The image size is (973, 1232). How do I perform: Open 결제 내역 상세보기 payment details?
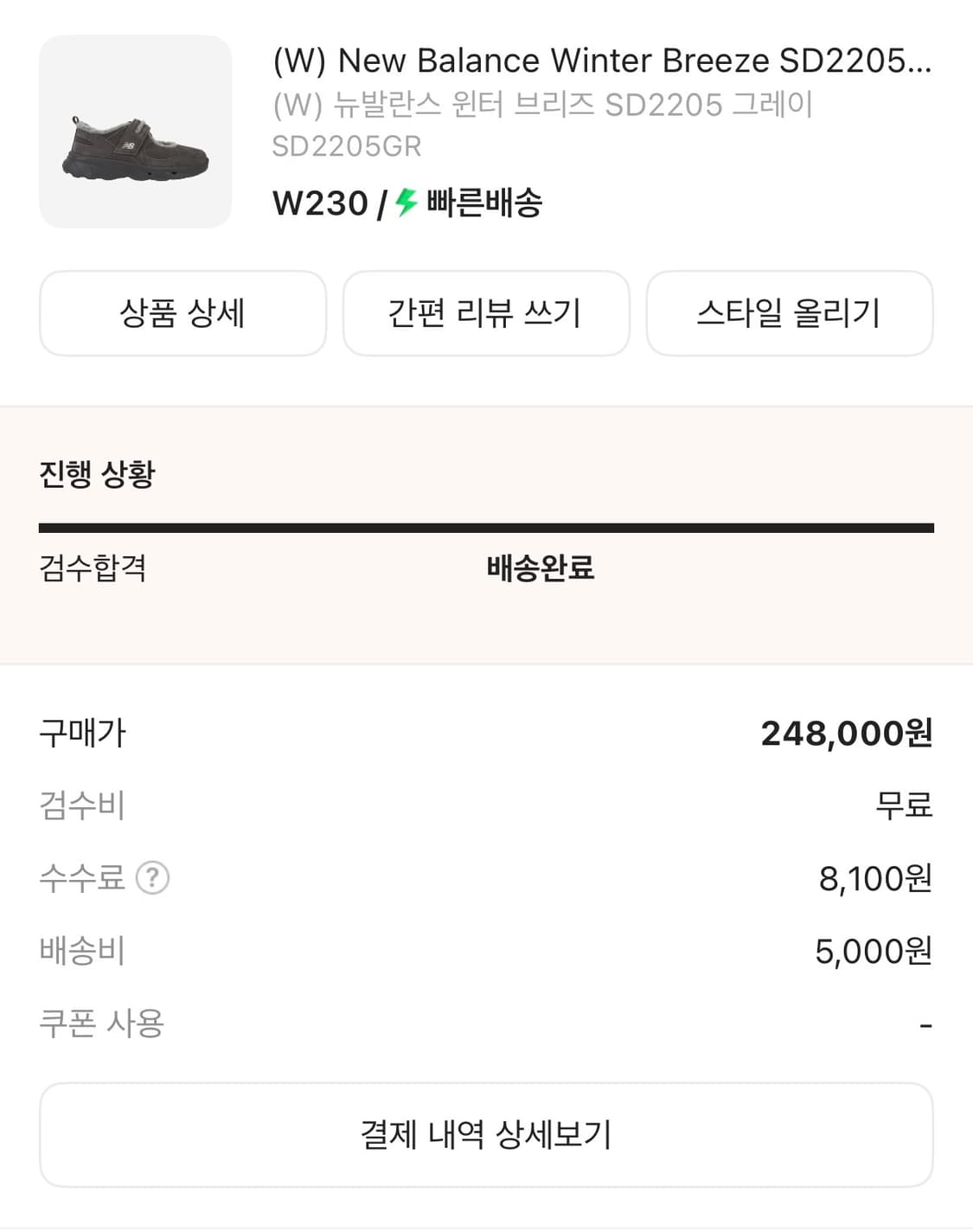486,1134
